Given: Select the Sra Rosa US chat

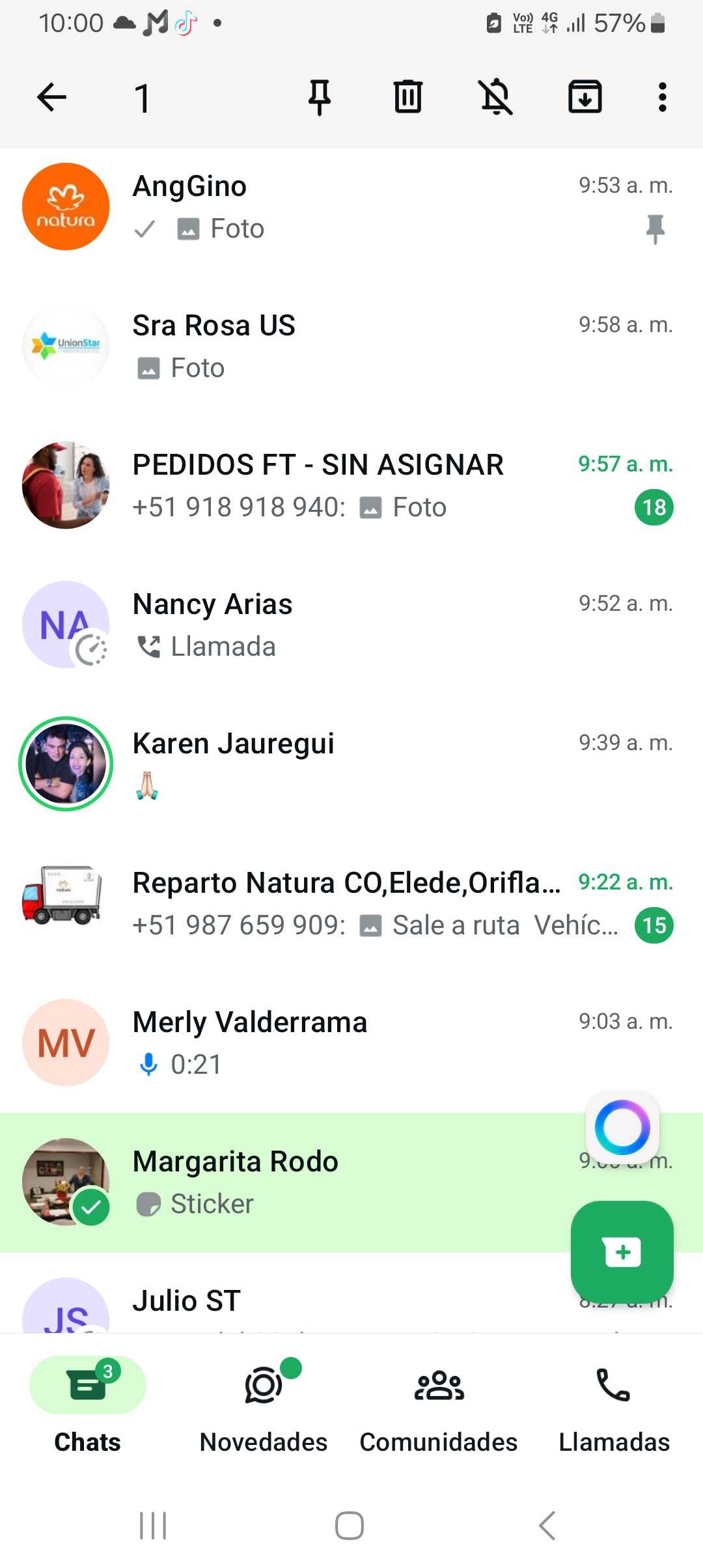Looking at the screenshot, I should tap(351, 346).
